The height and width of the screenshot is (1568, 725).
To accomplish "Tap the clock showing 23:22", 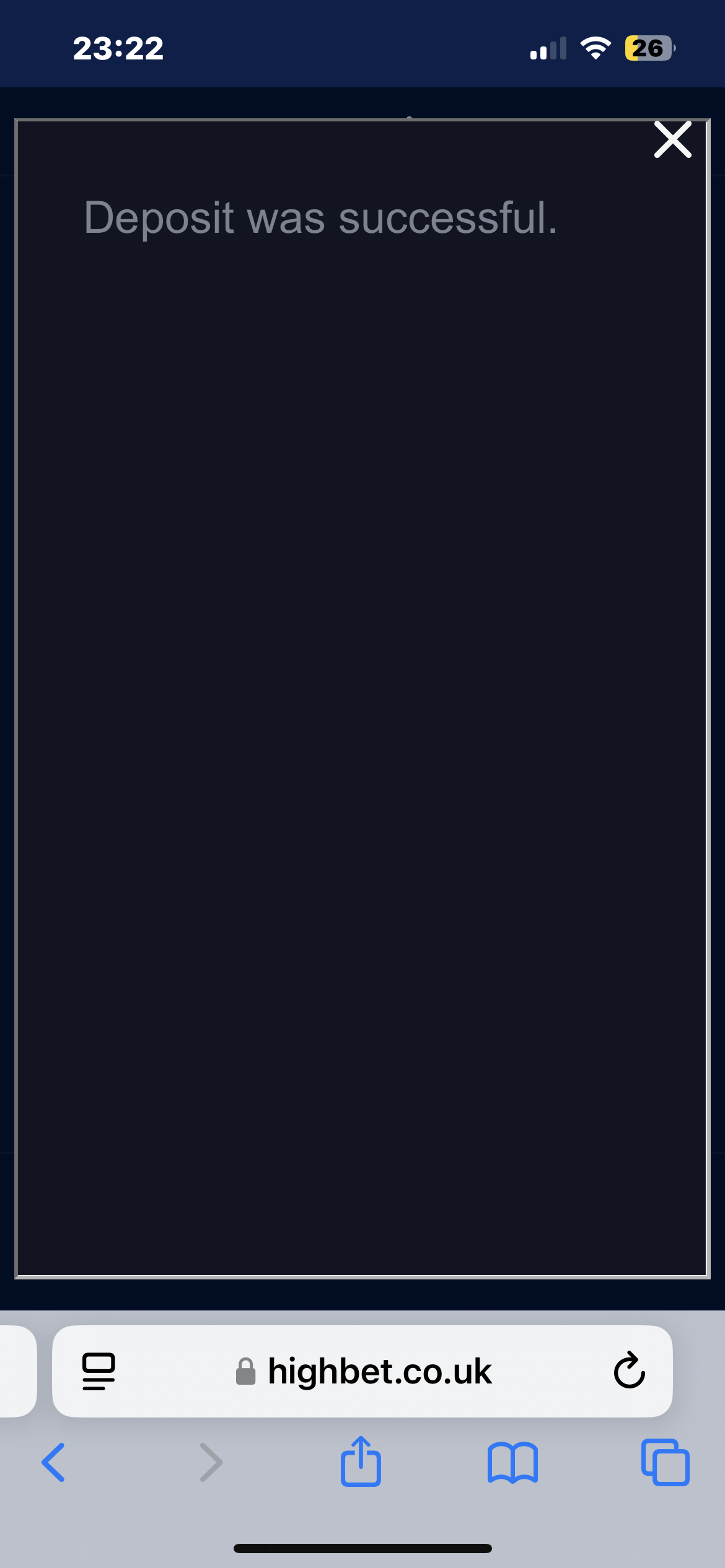I will click(x=118, y=47).
